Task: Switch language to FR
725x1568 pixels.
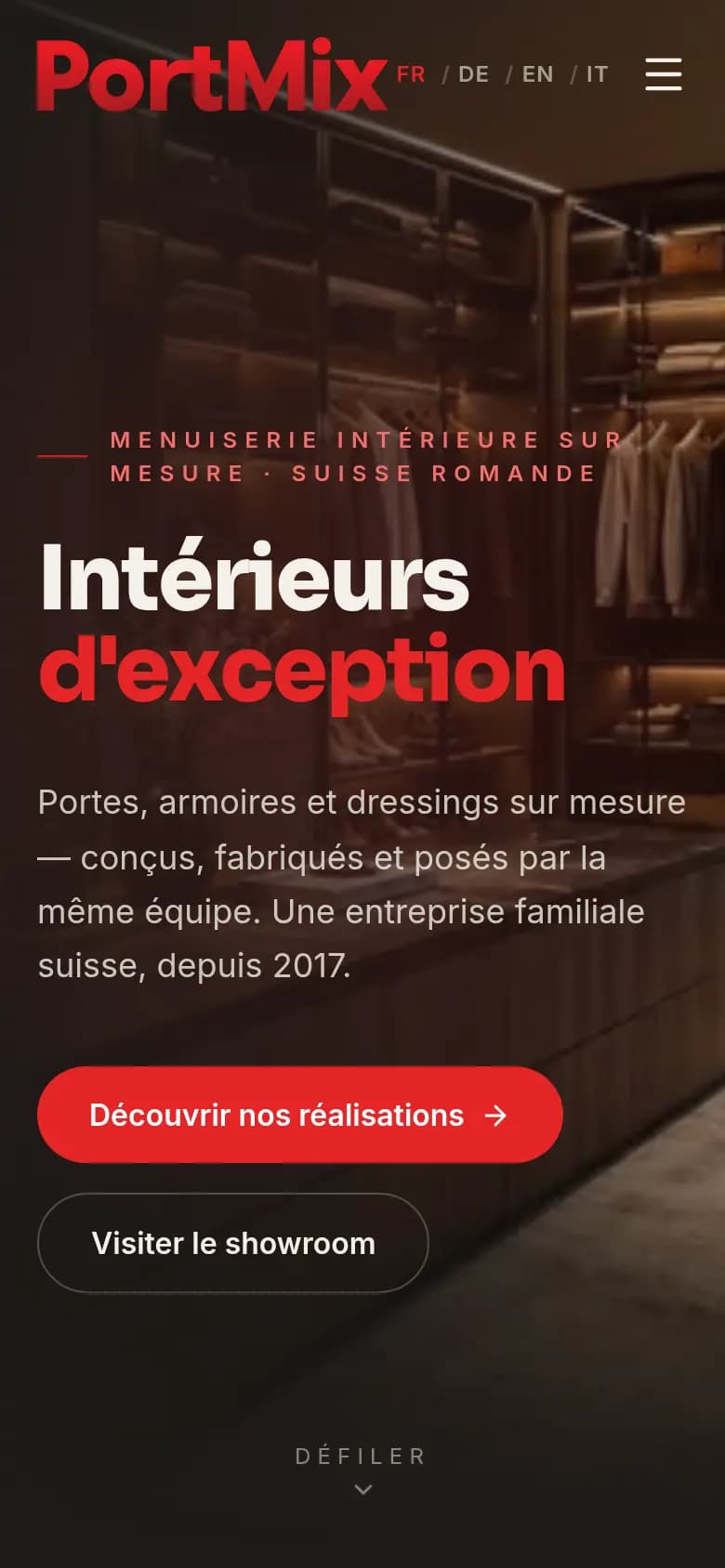Action: pos(411,74)
